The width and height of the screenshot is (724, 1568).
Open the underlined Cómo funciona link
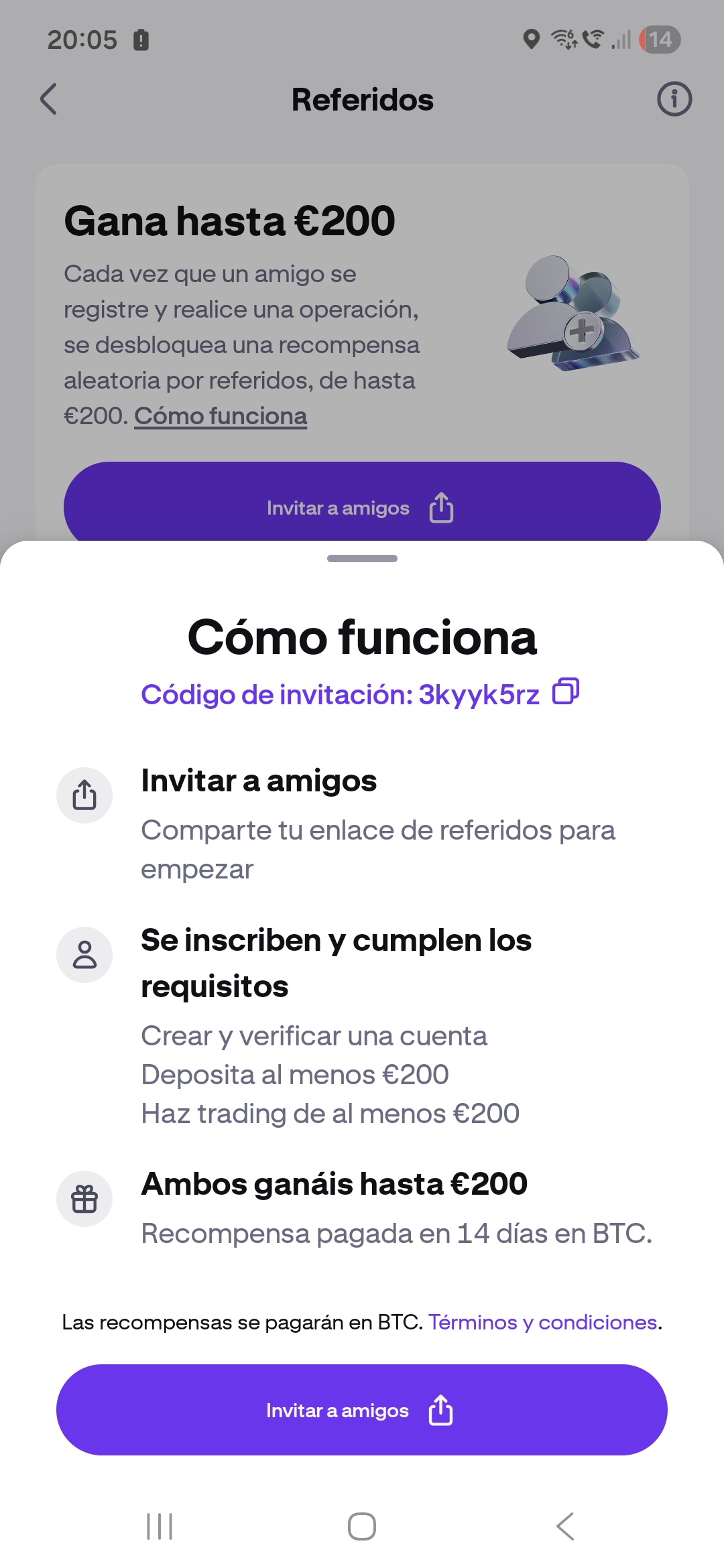click(221, 416)
